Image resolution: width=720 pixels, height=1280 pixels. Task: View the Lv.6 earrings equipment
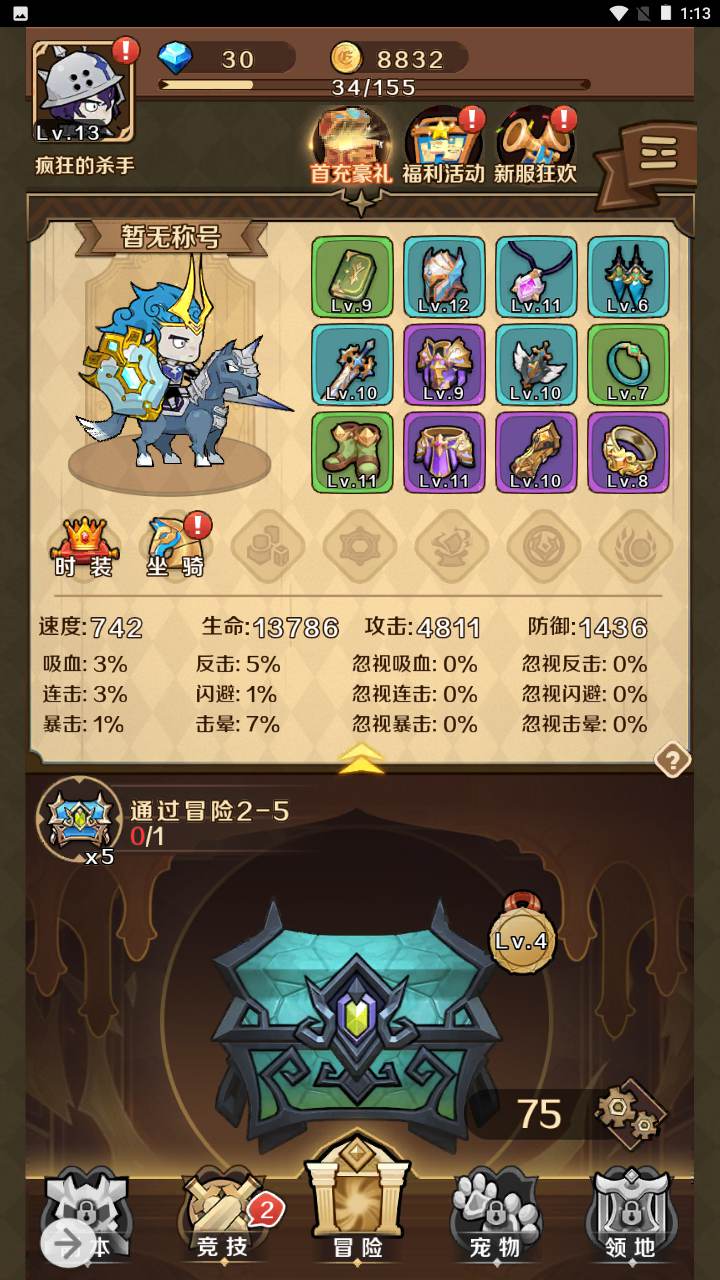coord(627,277)
